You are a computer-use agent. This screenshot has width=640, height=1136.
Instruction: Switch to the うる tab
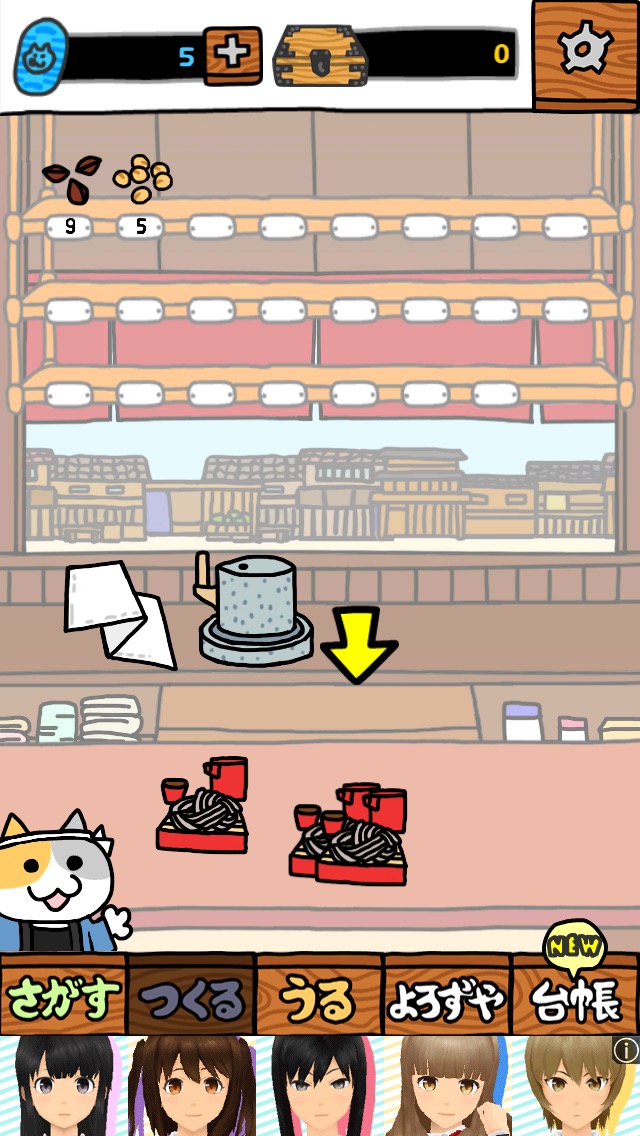click(x=319, y=995)
